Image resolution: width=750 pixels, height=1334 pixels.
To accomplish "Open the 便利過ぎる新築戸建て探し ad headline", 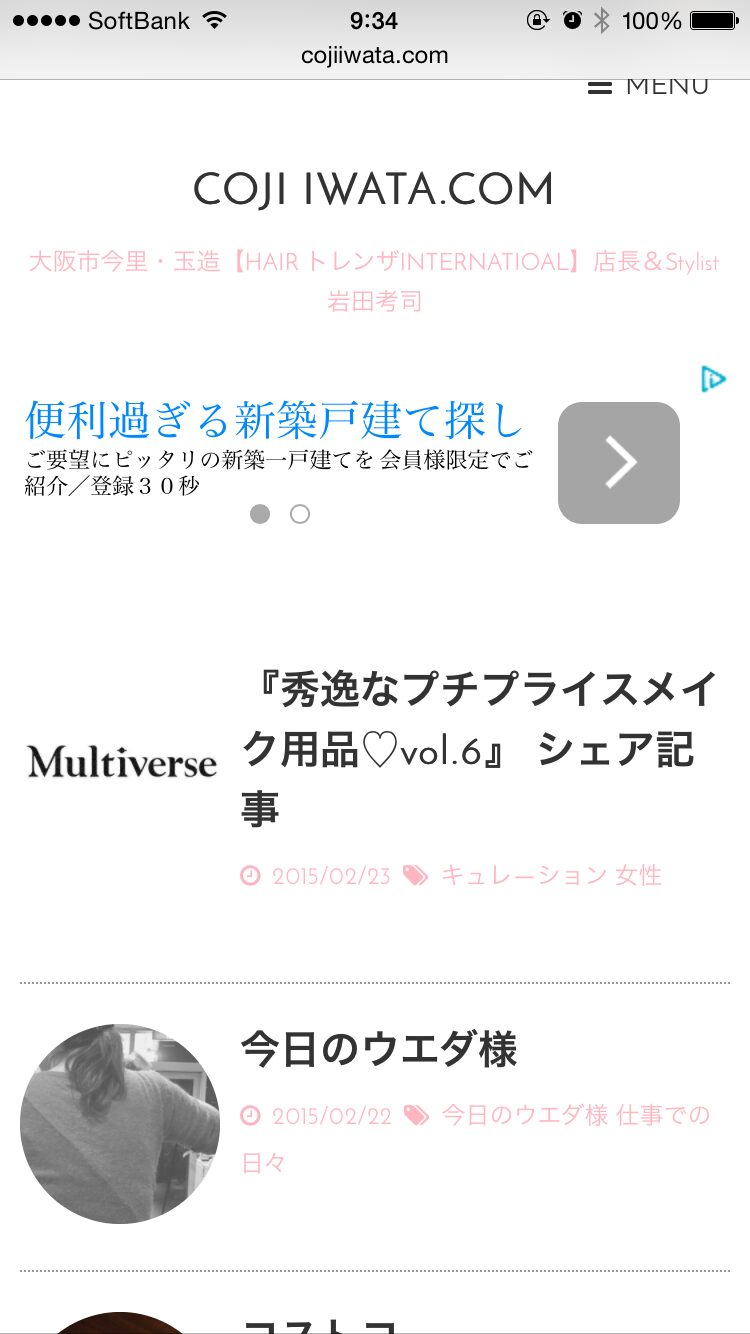I will (275, 419).
